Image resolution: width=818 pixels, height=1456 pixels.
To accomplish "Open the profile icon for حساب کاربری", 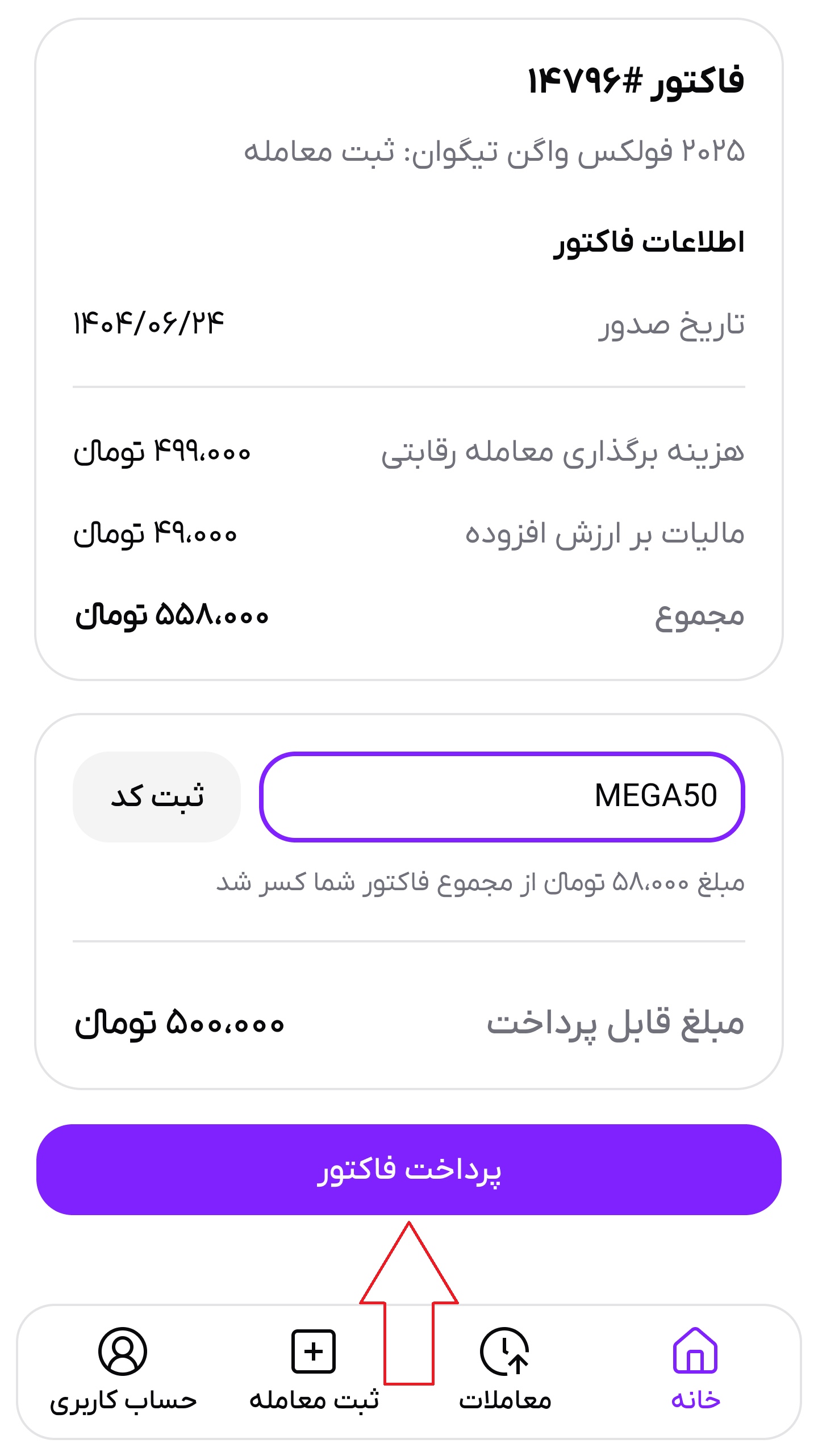I will [121, 1353].
